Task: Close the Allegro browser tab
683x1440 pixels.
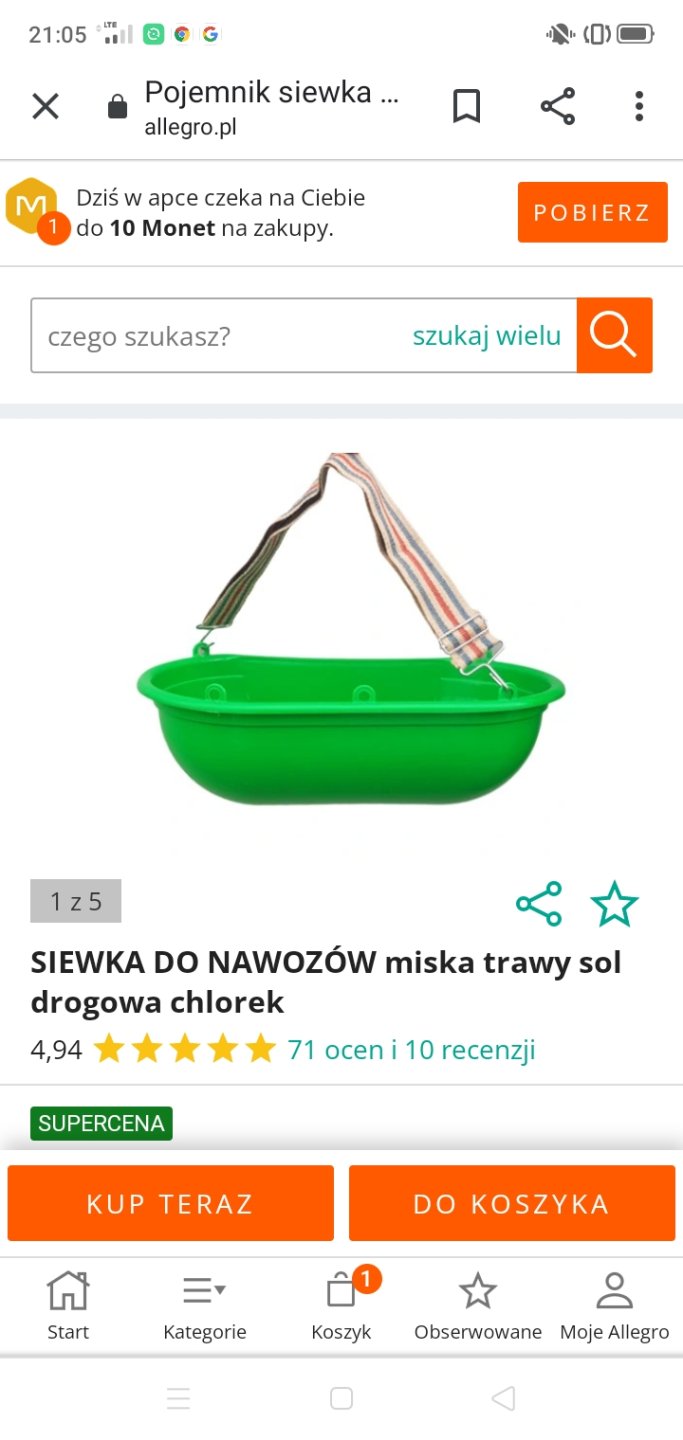Action: [45, 106]
